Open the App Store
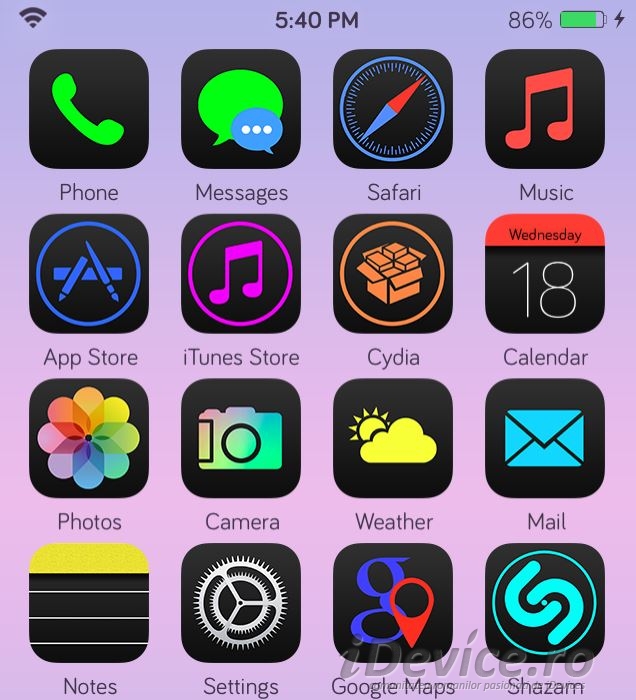The width and height of the screenshot is (636, 700). click(89, 273)
